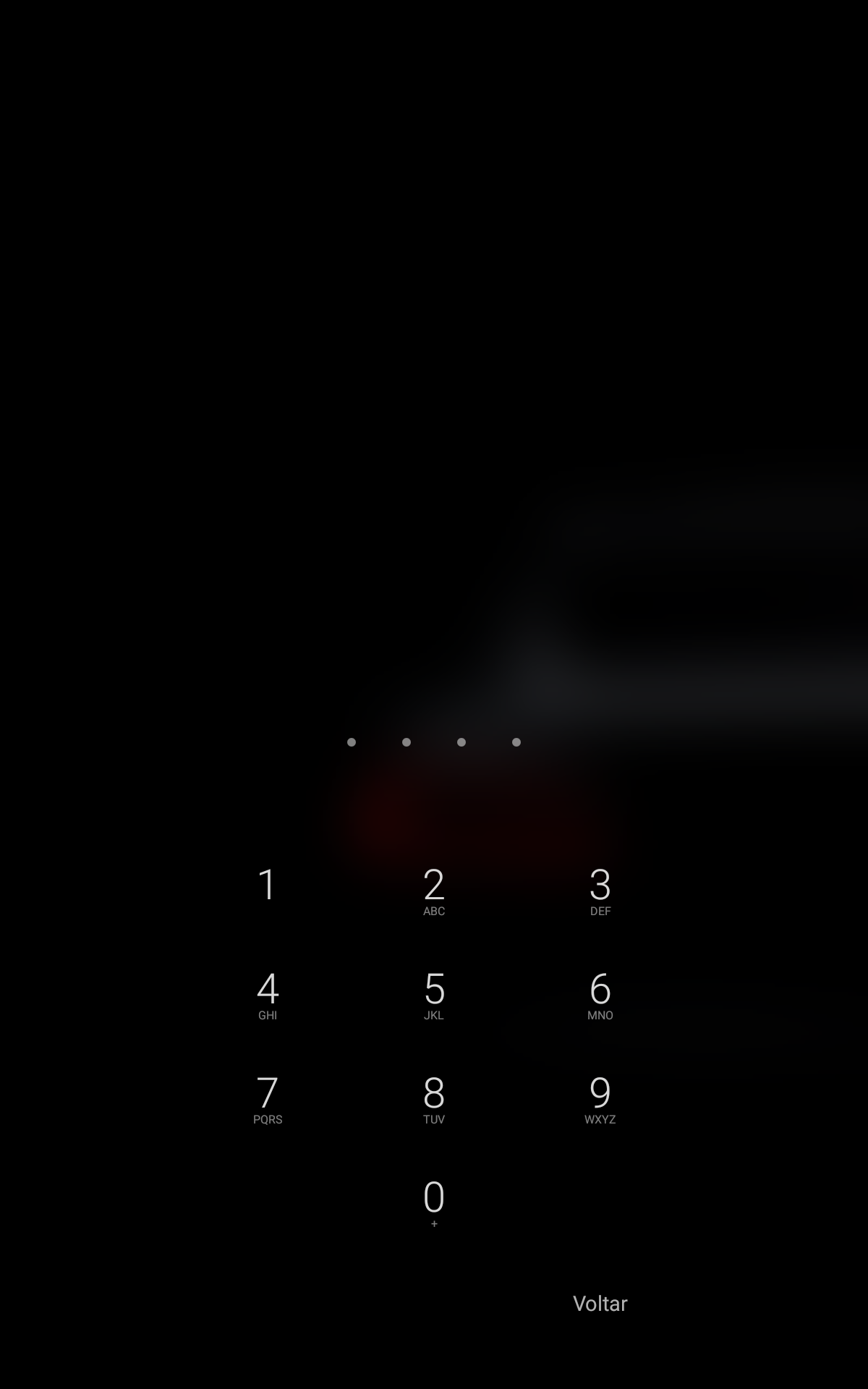Tap the 2 ABC key

coord(434,891)
